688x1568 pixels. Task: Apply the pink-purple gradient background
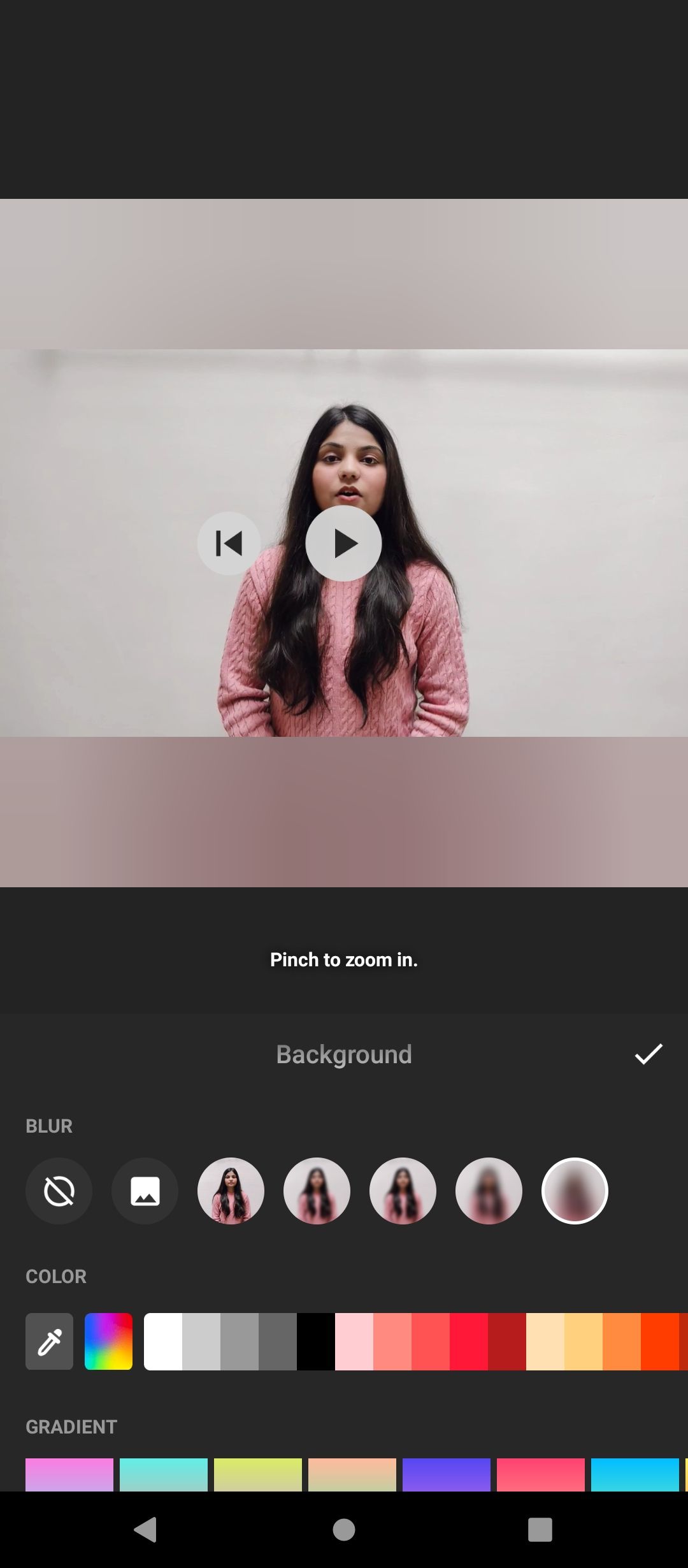69,1474
